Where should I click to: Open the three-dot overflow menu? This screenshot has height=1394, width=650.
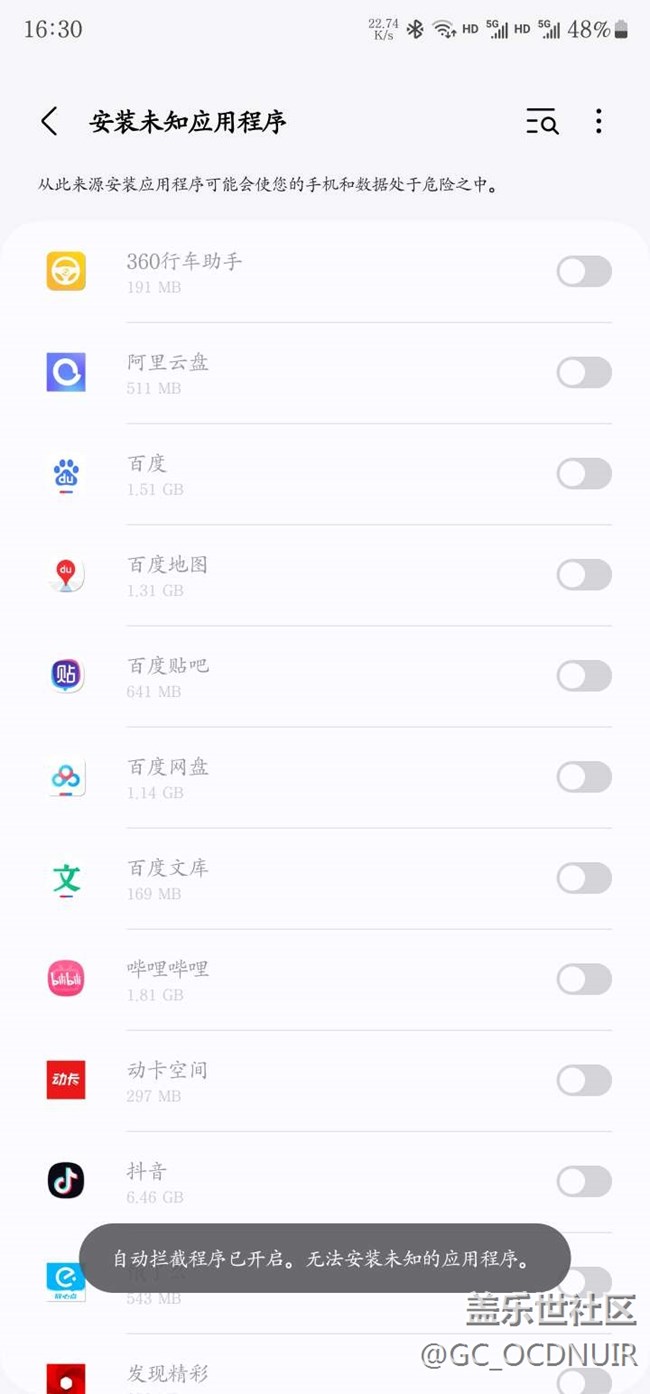point(598,122)
